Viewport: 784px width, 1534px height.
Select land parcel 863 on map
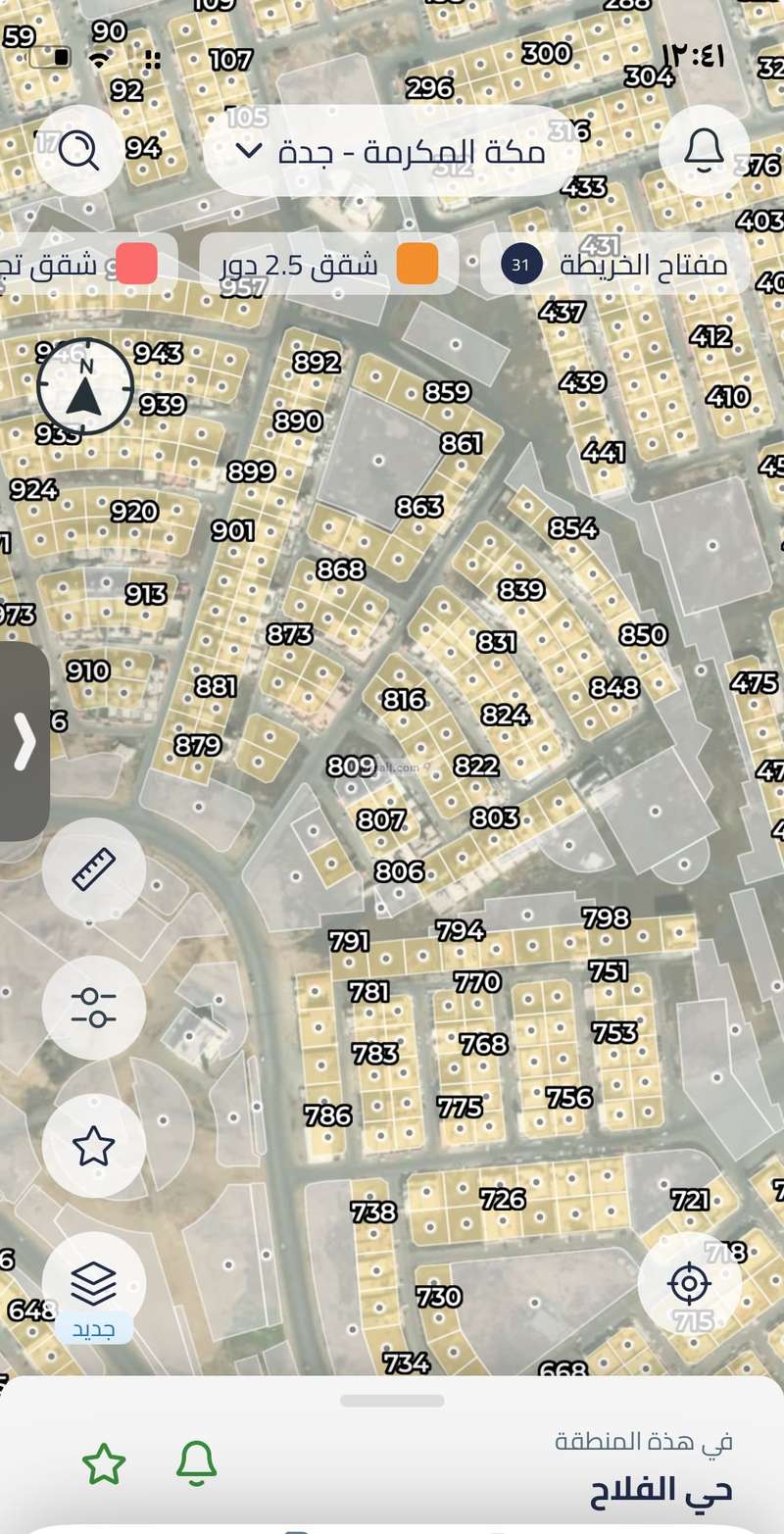click(x=419, y=508)
